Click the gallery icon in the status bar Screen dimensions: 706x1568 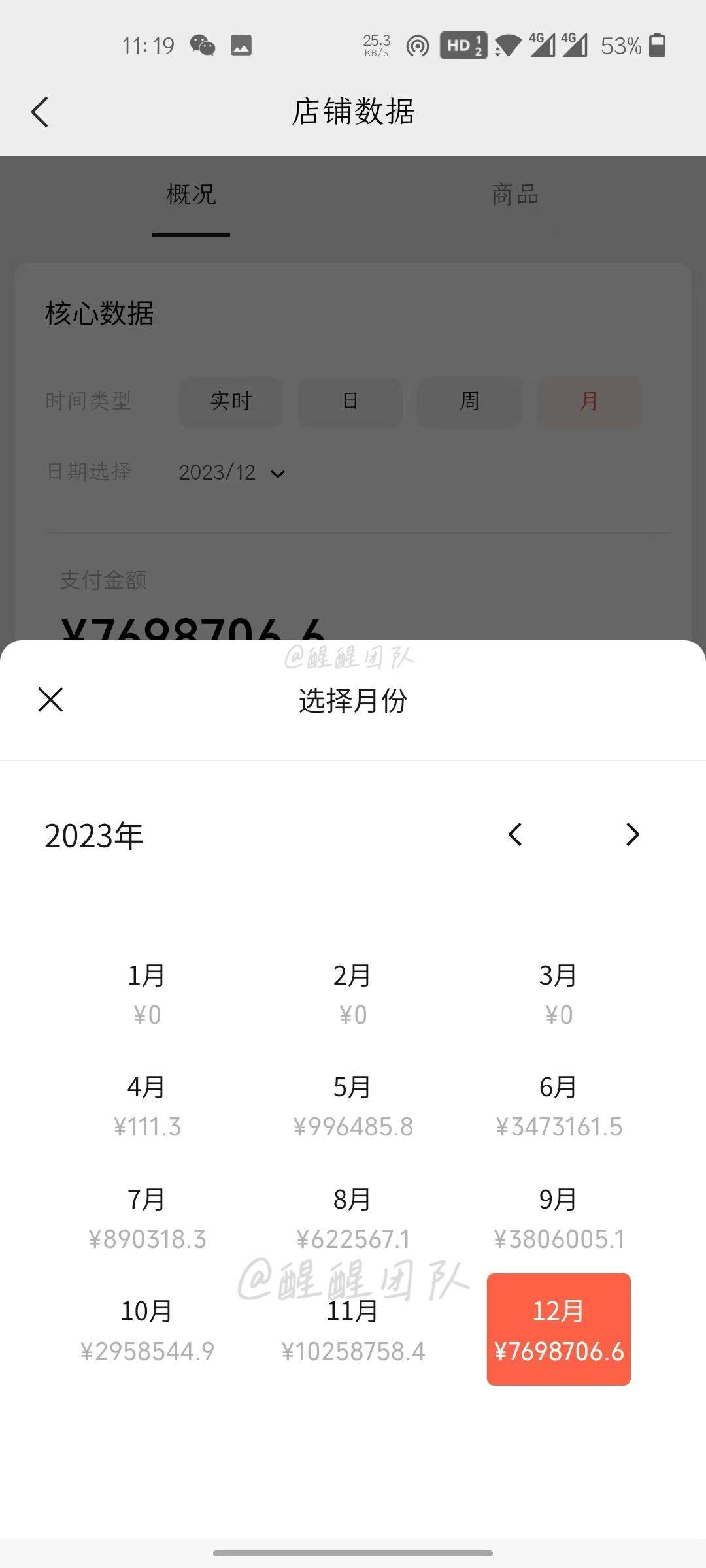[x=242, y=44]
